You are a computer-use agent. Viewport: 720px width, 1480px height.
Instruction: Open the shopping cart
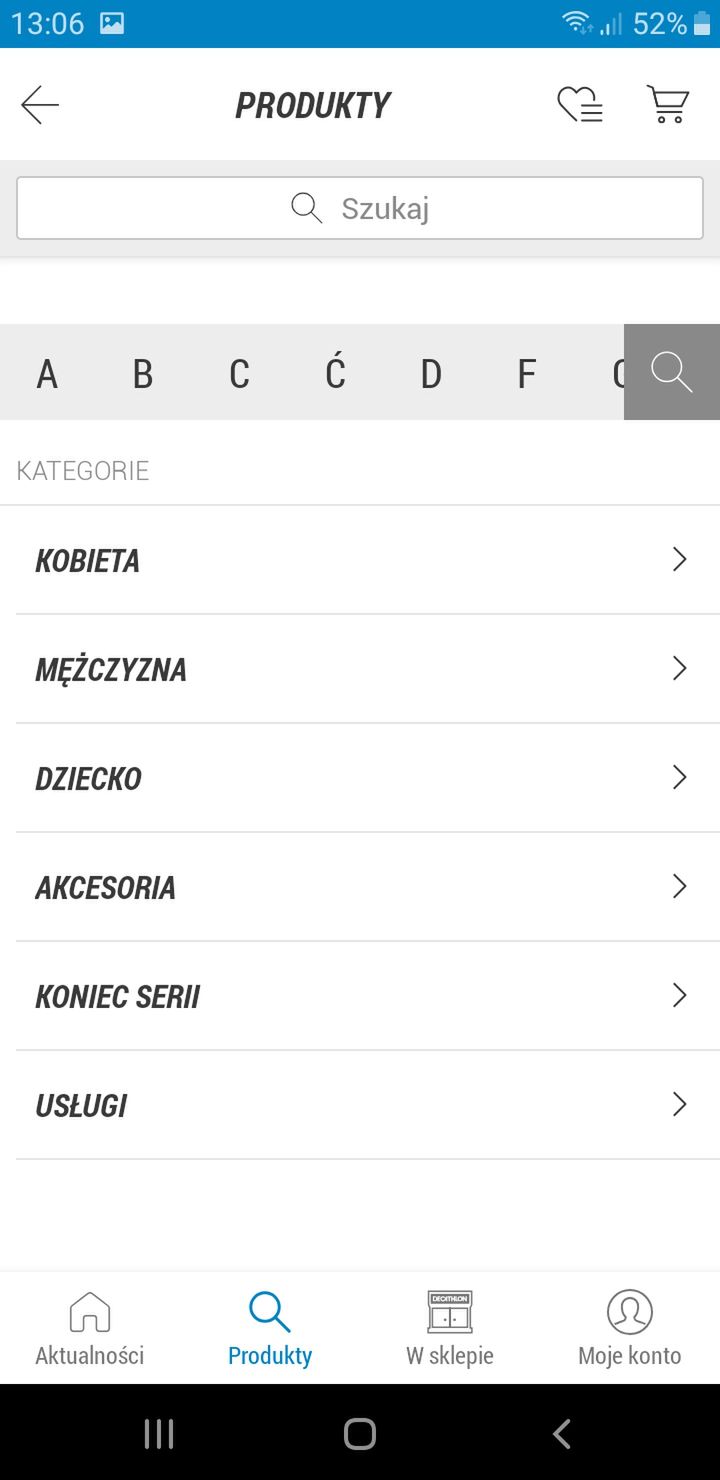[x=667, y=105]
